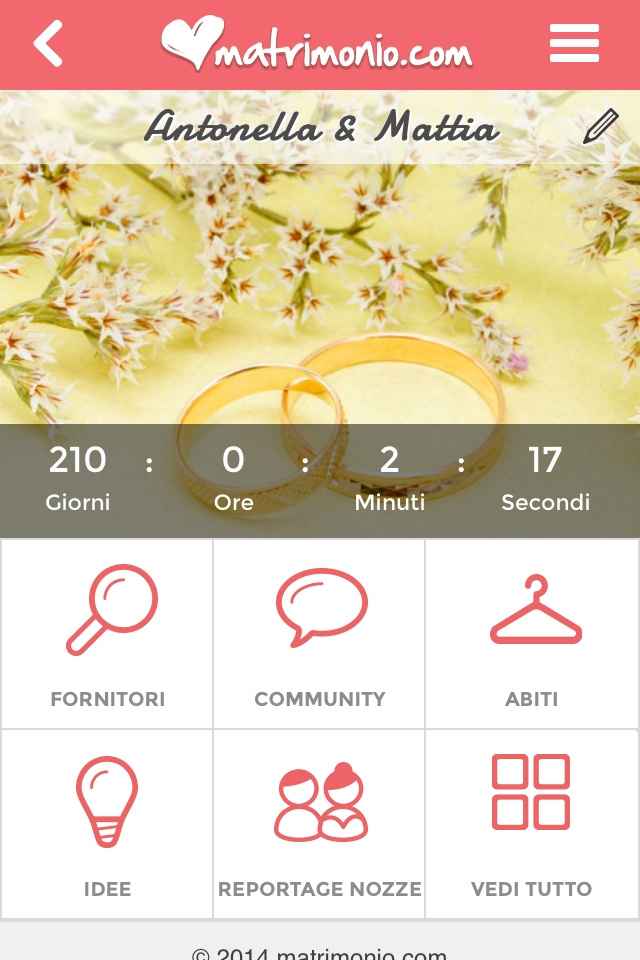Go back using the header arrow
640x960 pixels.
point(48,44)
